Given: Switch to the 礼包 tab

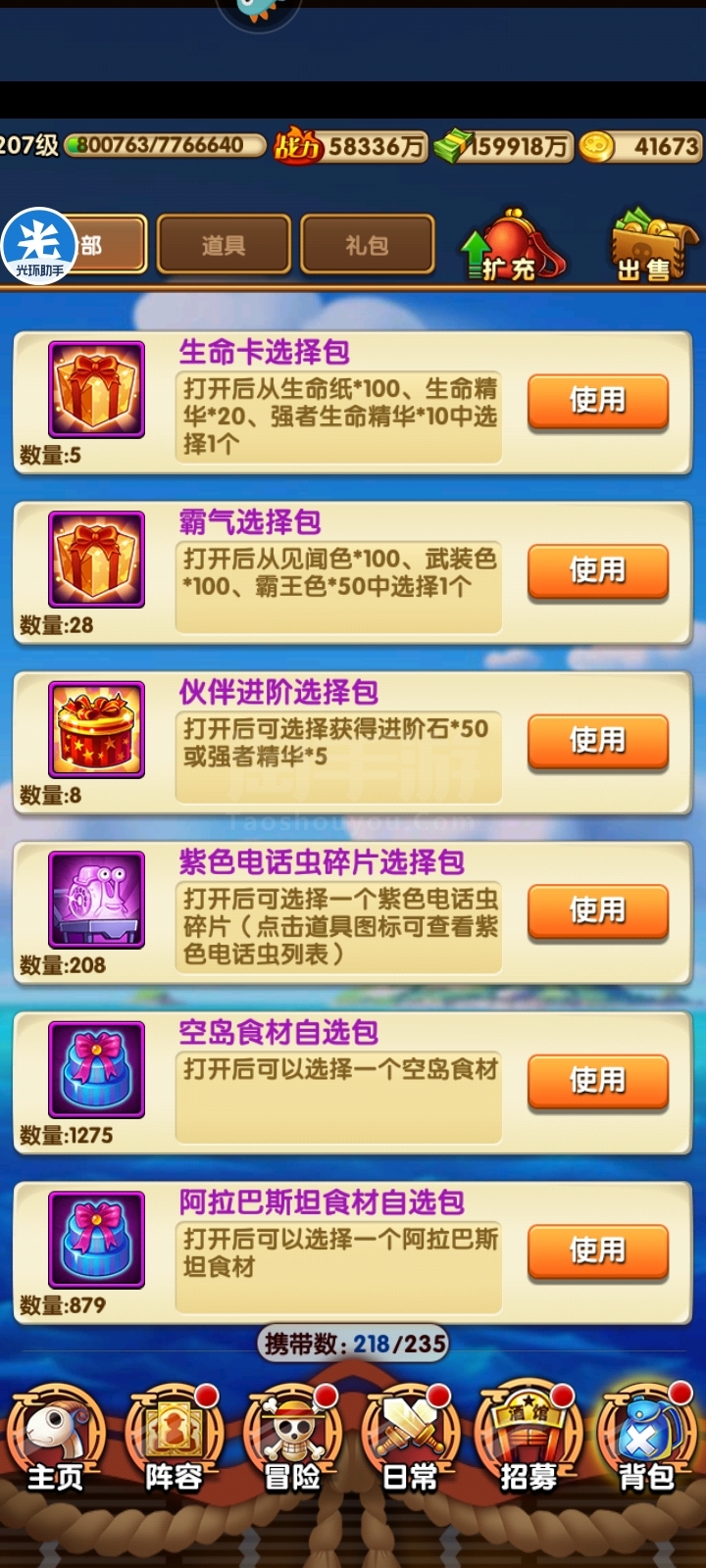Looking at the screenshot, I should coord(367,244).
